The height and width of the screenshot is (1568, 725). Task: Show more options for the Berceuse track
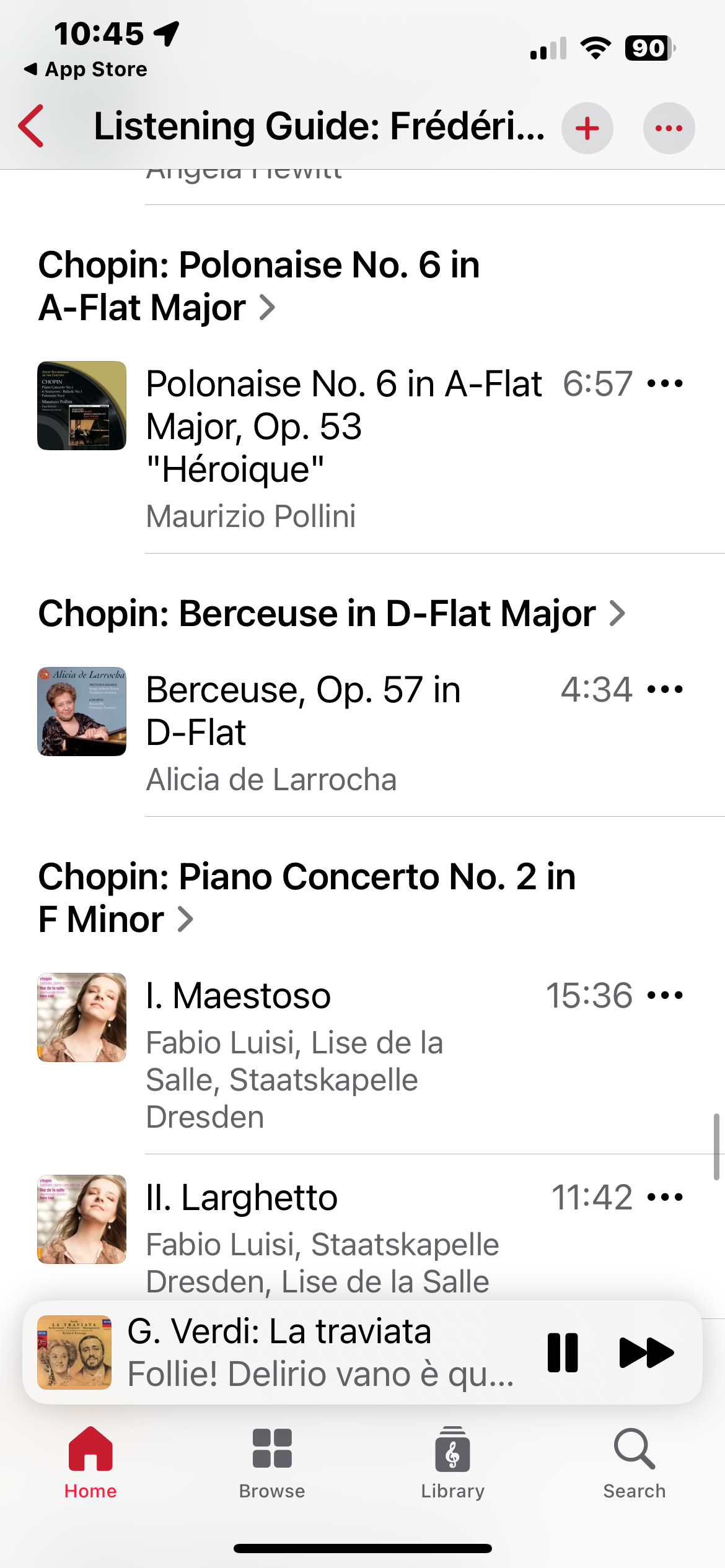point(665,689)
